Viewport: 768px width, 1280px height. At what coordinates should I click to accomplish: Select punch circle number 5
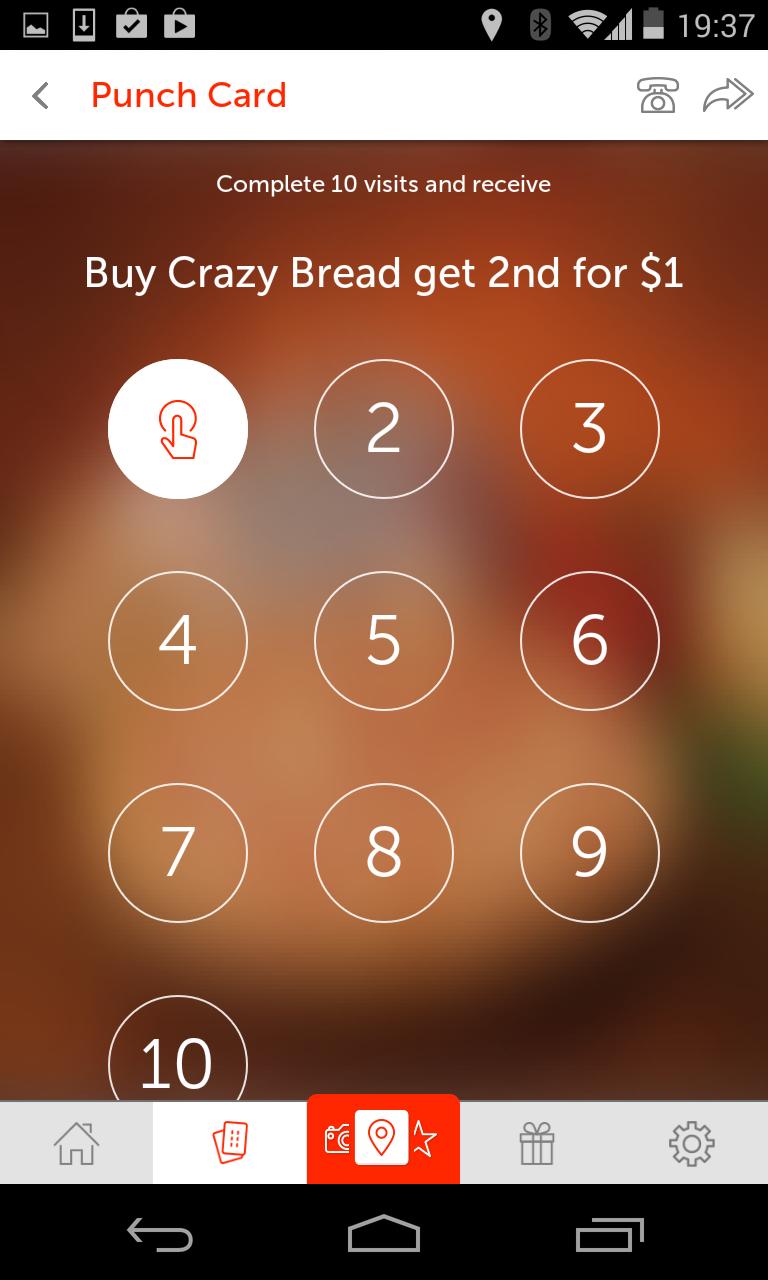384,641
